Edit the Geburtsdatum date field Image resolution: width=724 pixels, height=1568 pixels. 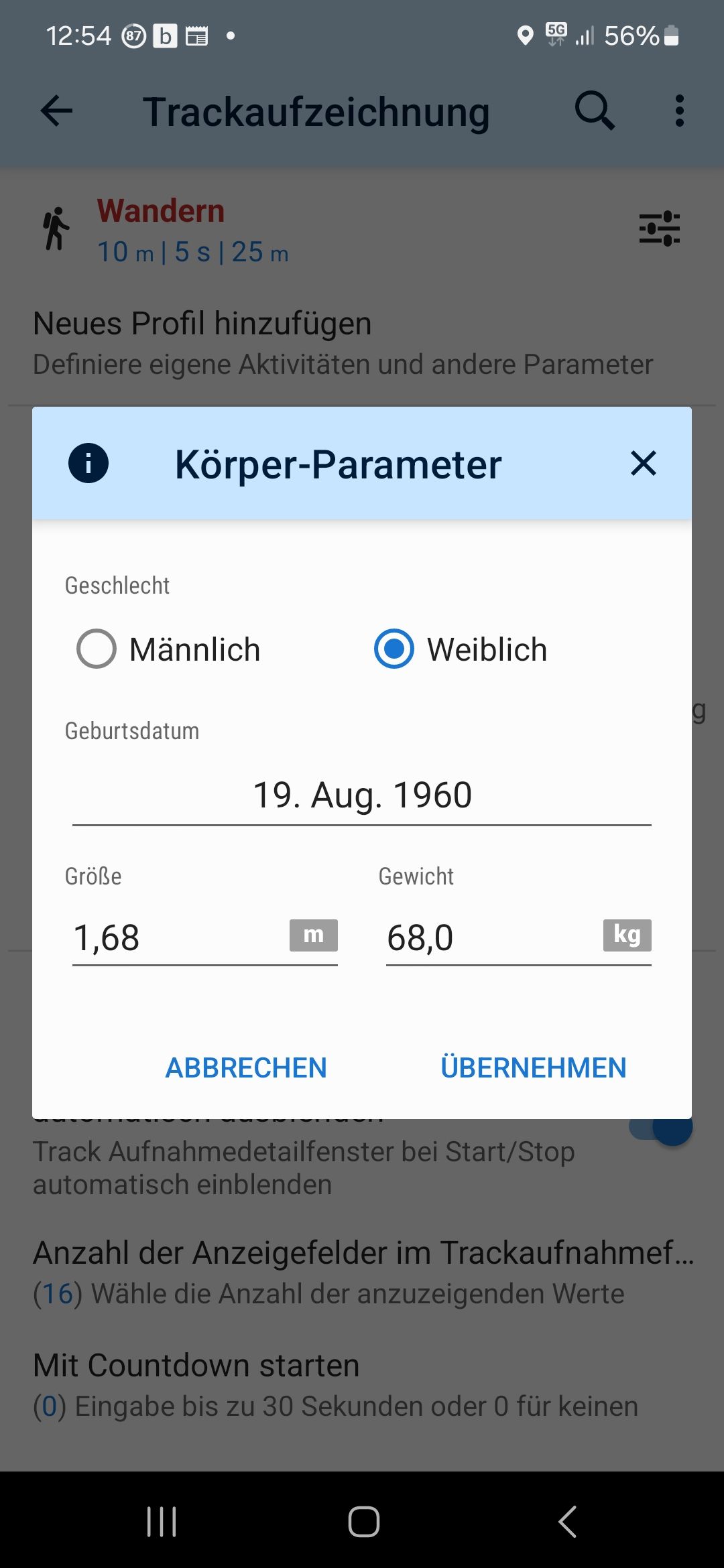coord(362,796)
